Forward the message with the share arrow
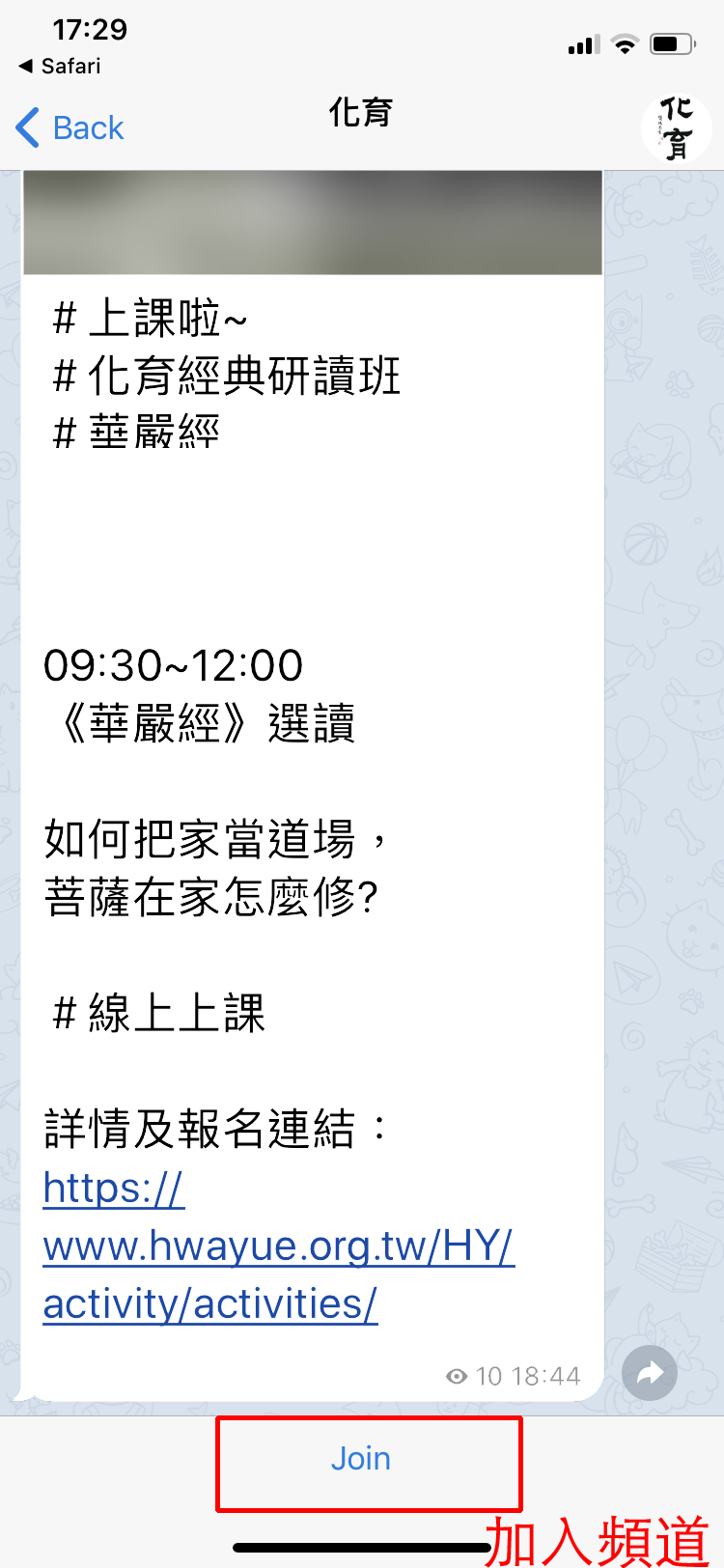The height and width of the screenshot is (1568, 724). click(x=650, y=1372)
